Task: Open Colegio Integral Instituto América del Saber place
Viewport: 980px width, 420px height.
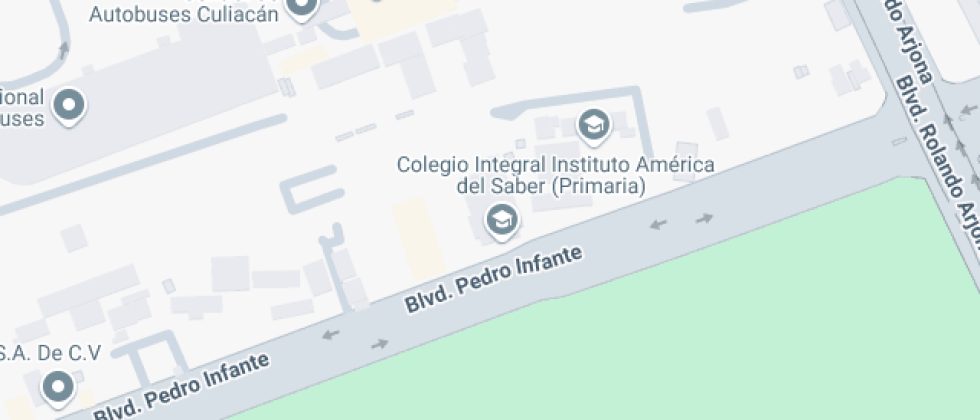Action: tap(499, 220)
